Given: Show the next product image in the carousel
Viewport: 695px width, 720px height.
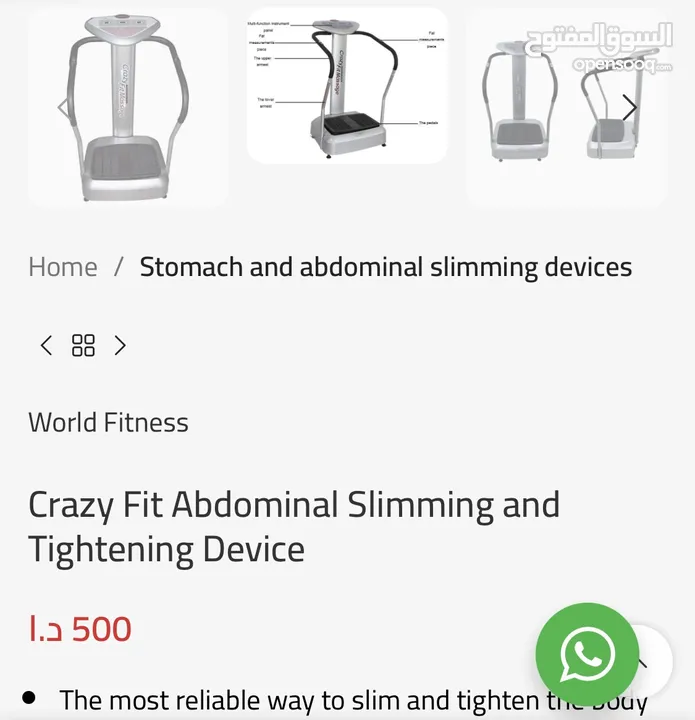Looking at the screenshot, I should [x=629, y=107].
